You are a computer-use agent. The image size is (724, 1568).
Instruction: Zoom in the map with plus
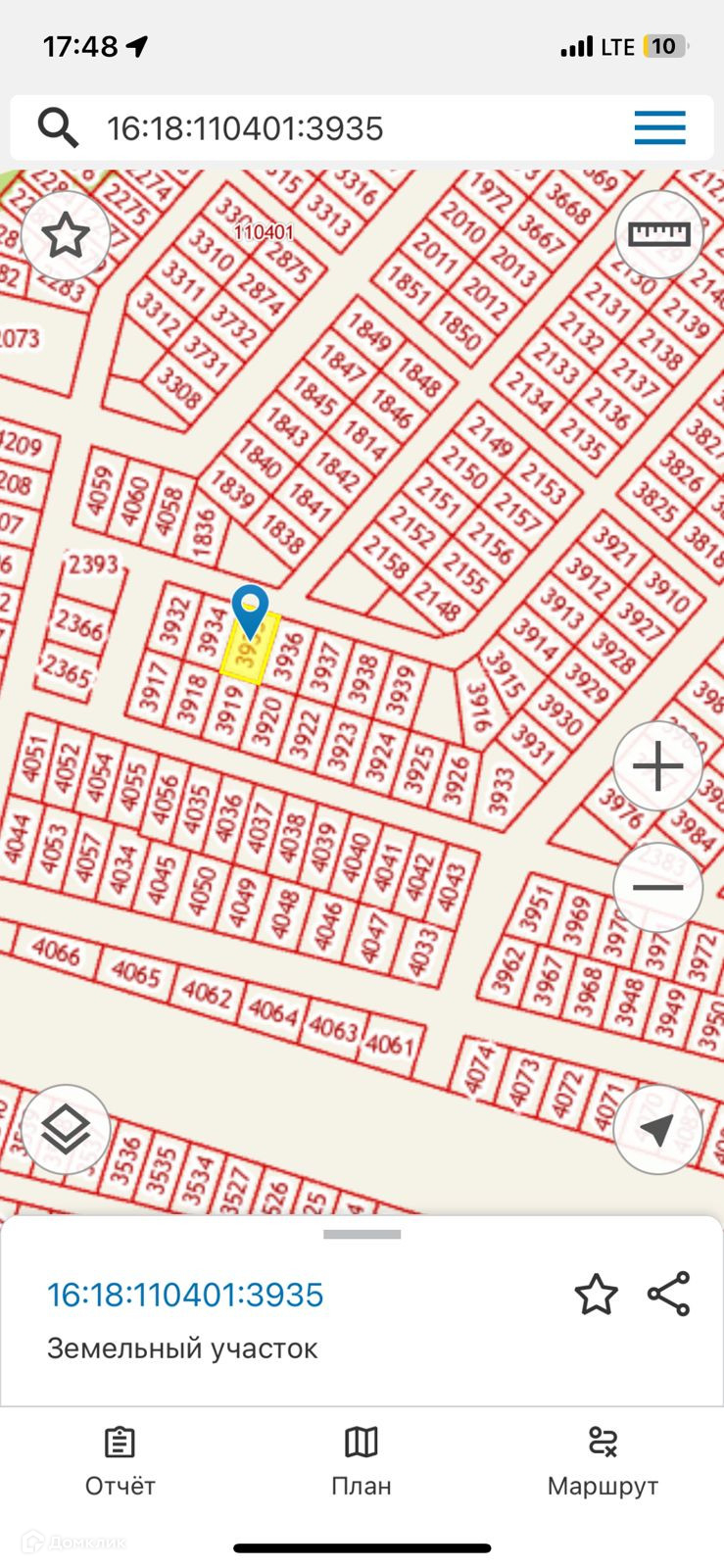coord(658,766)
